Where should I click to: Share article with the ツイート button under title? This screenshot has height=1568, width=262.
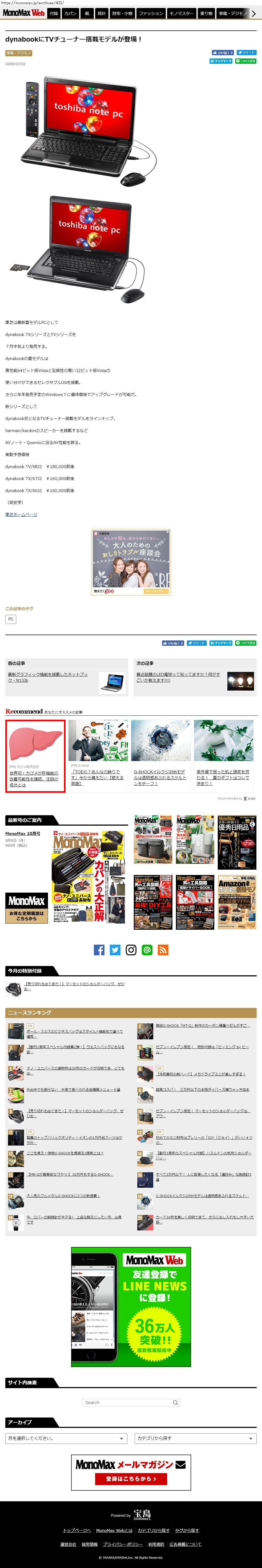pyautogui.click(x=246, y=52)
